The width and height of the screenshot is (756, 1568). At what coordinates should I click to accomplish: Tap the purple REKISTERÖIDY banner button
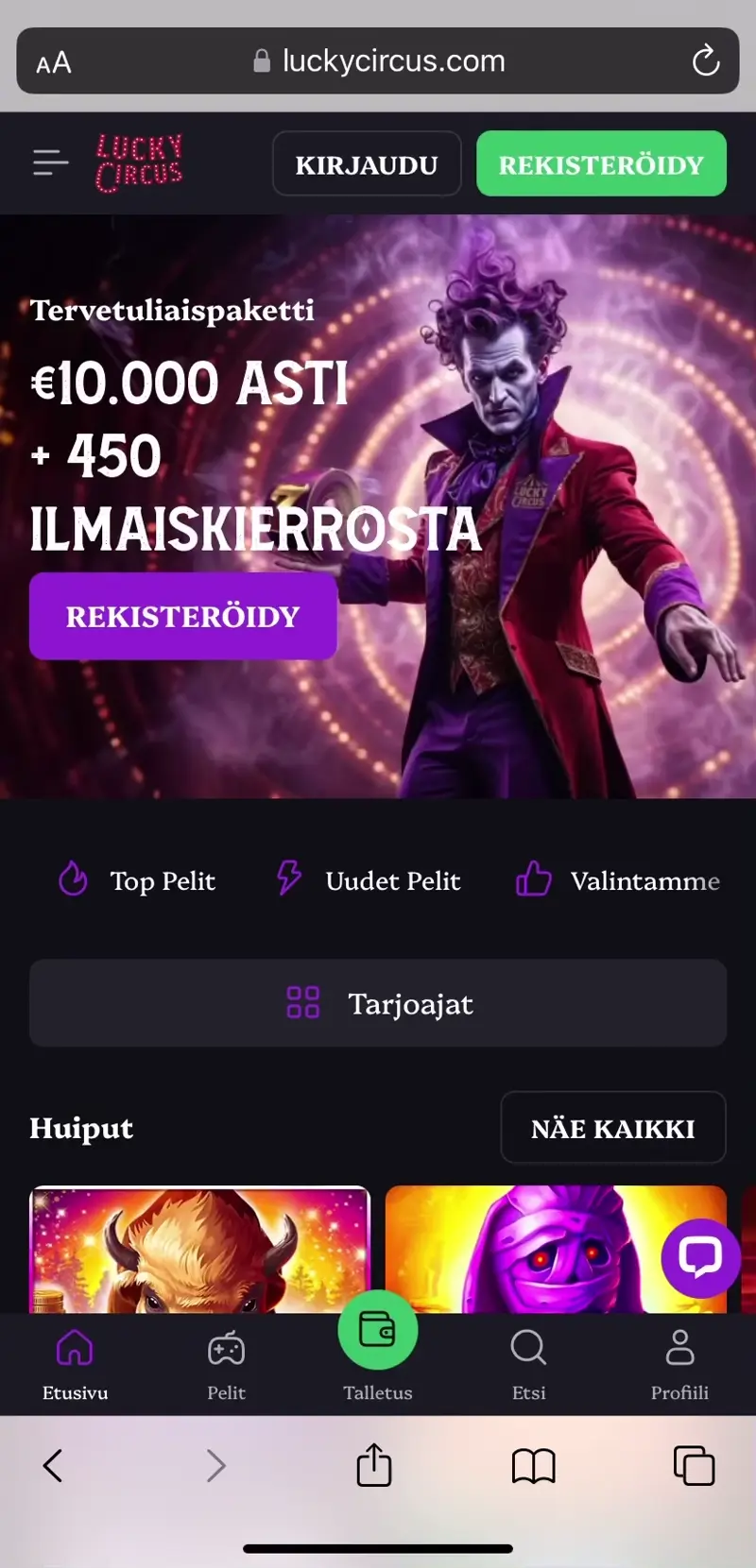(x=183, y=617)
